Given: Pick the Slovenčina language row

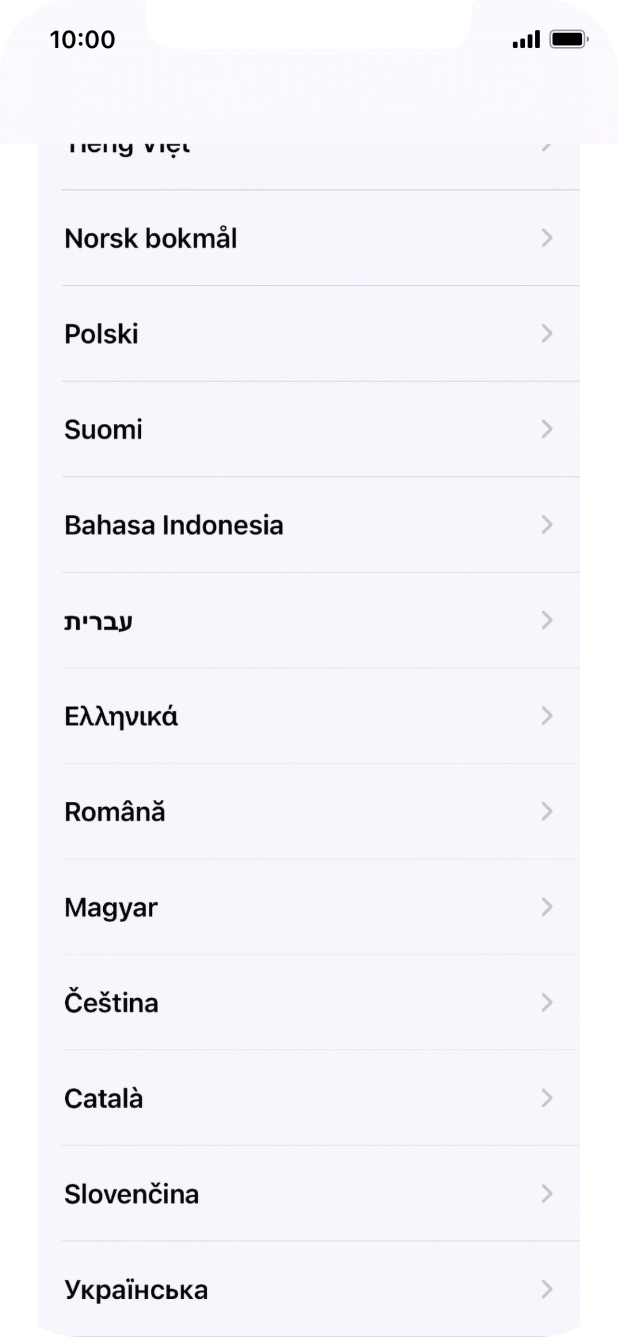Looking at the screenshot, I should coord(308,1194).
